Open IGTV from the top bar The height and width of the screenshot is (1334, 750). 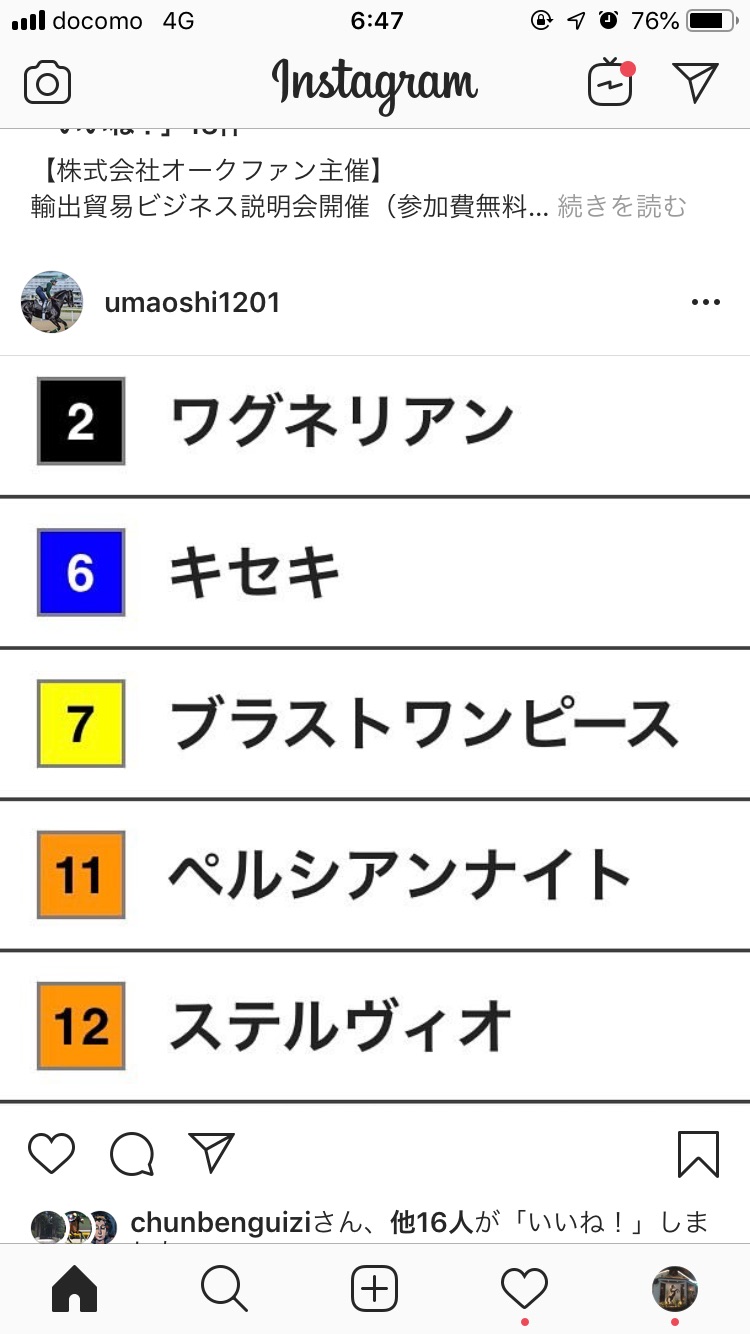pyautogui.click(x=611, y=82)
